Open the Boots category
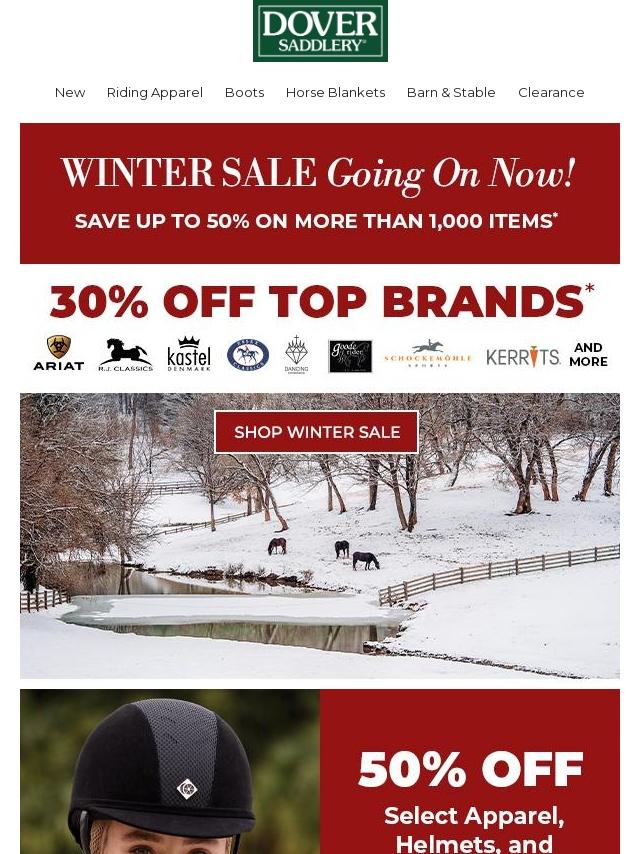This screenshot has height=854, width=640. tap(244, 92)
